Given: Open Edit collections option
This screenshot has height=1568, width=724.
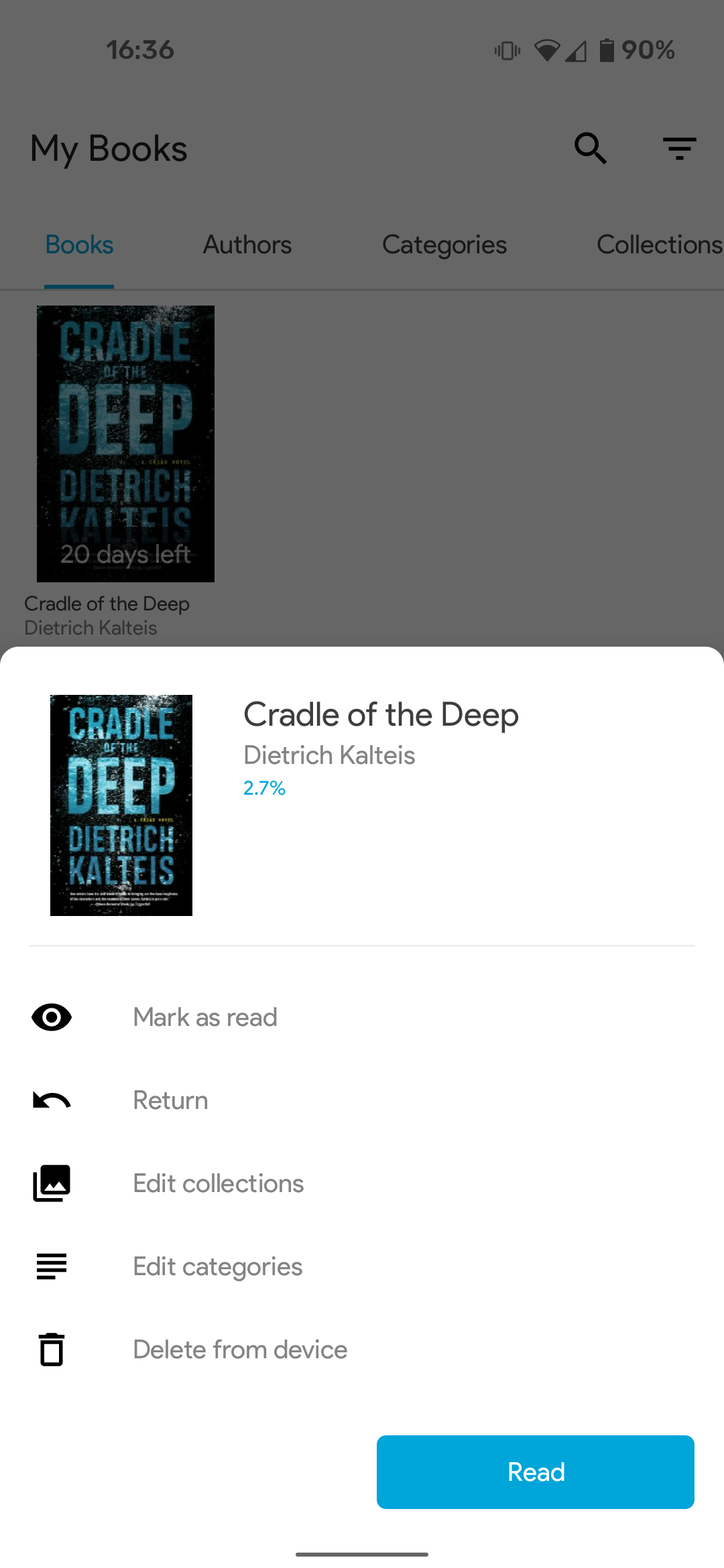Looking at the screenshot, I should (x=218, y=1183).
